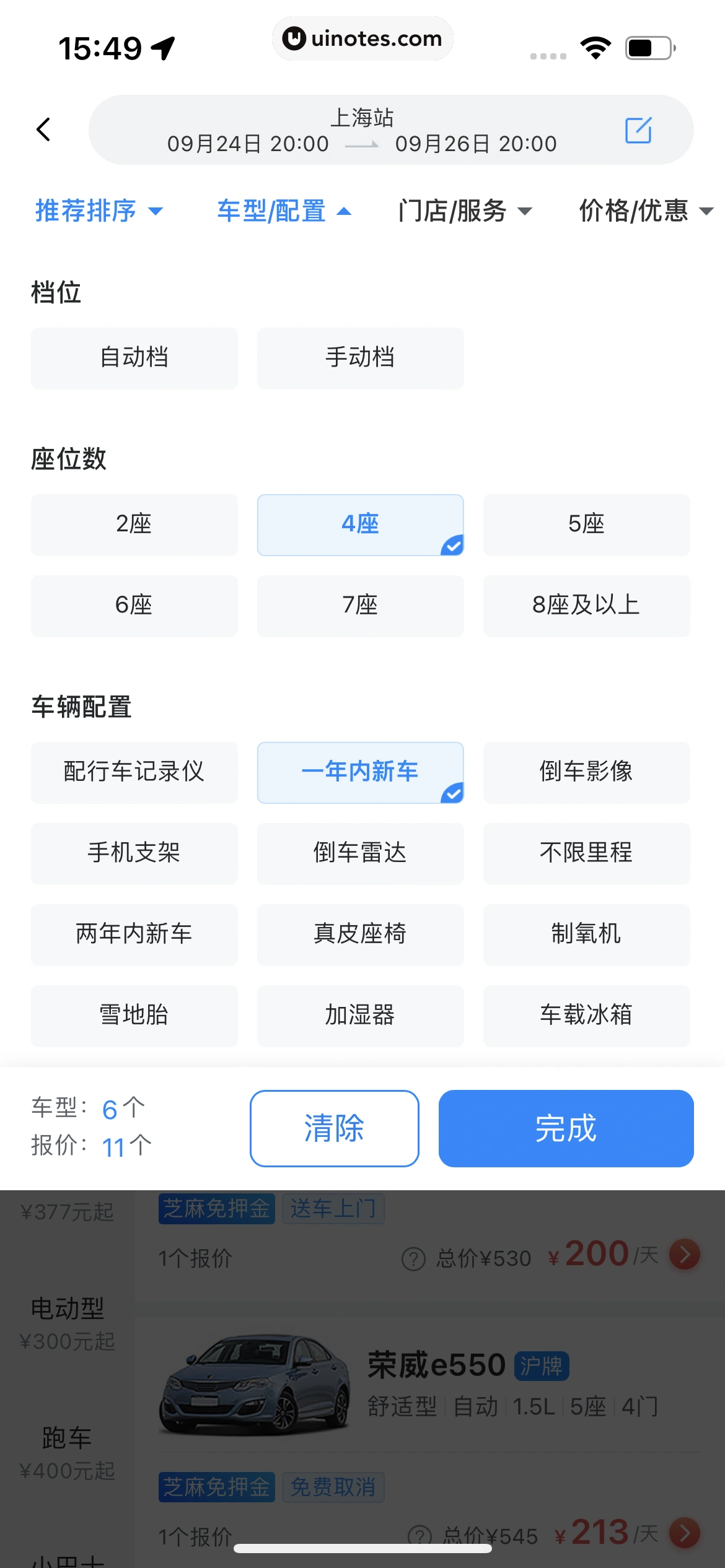Image resolution: width=725 pixels, height=1568 pixels.
Task: Expand the 价格/优惠 dropdown
Action: (644, 211)
